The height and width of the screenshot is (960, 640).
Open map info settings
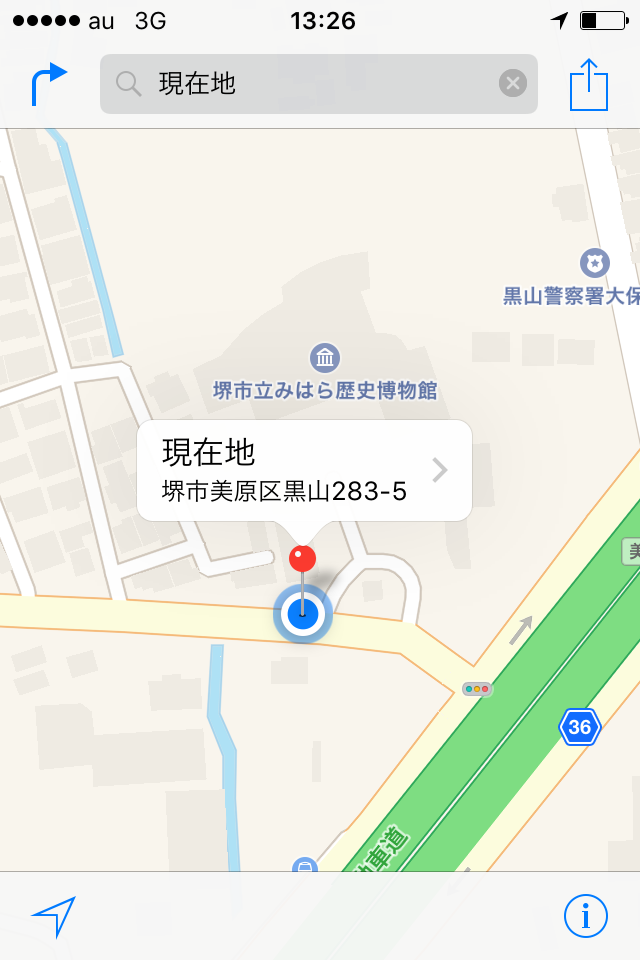pyautogui.click(x=586, y=915)
